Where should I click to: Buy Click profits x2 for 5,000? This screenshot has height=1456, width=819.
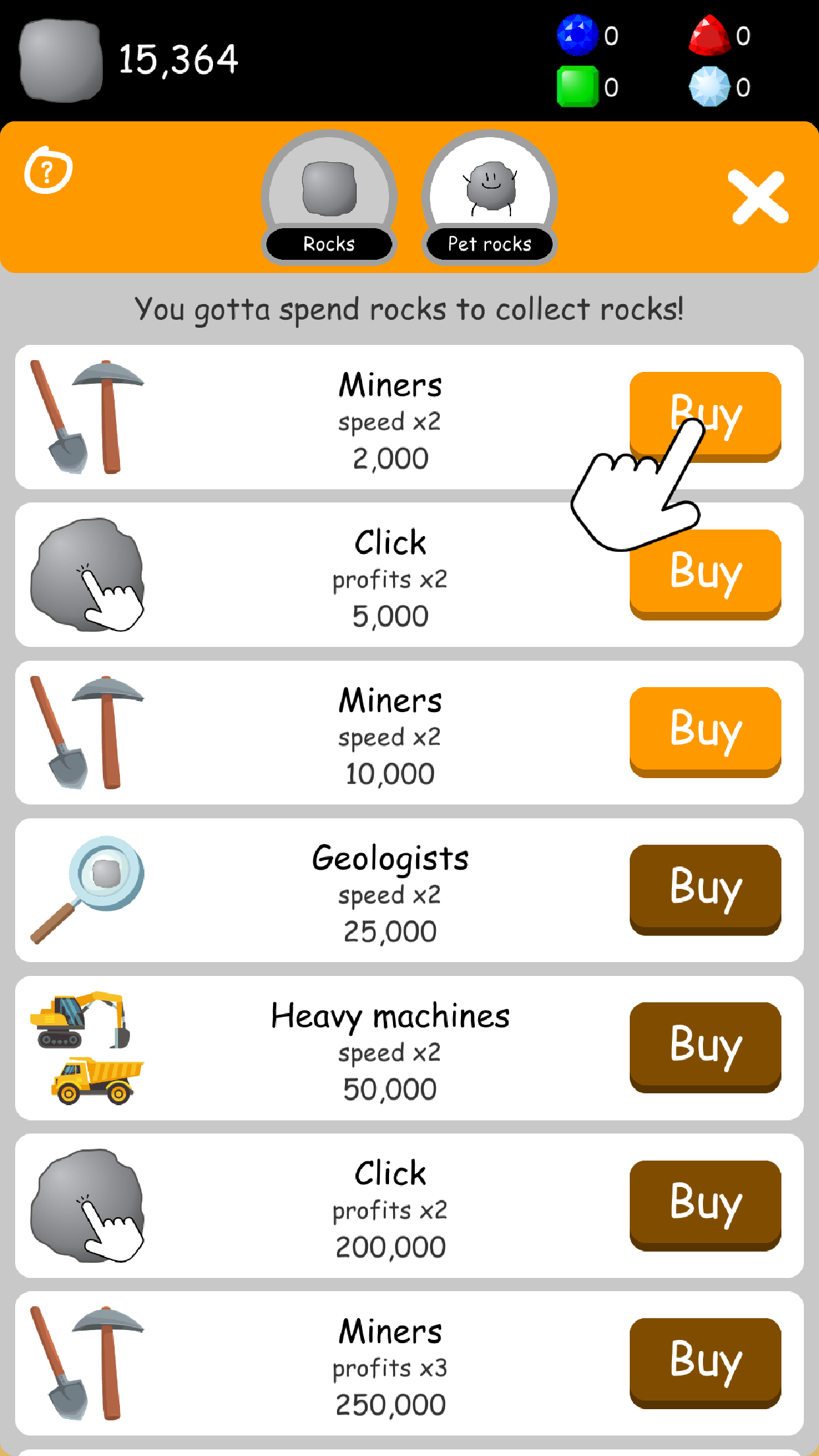point(705,573)
